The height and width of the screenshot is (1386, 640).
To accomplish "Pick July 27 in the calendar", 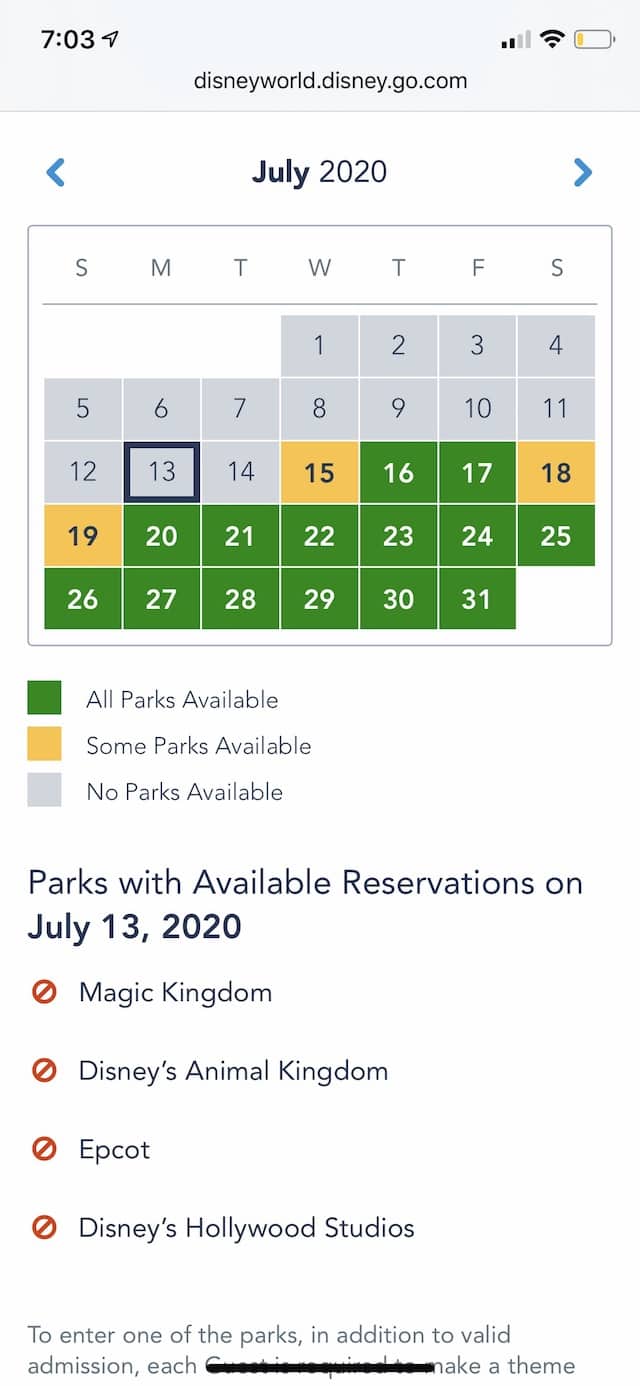I will pyautogui.click(x=161, y=598).
